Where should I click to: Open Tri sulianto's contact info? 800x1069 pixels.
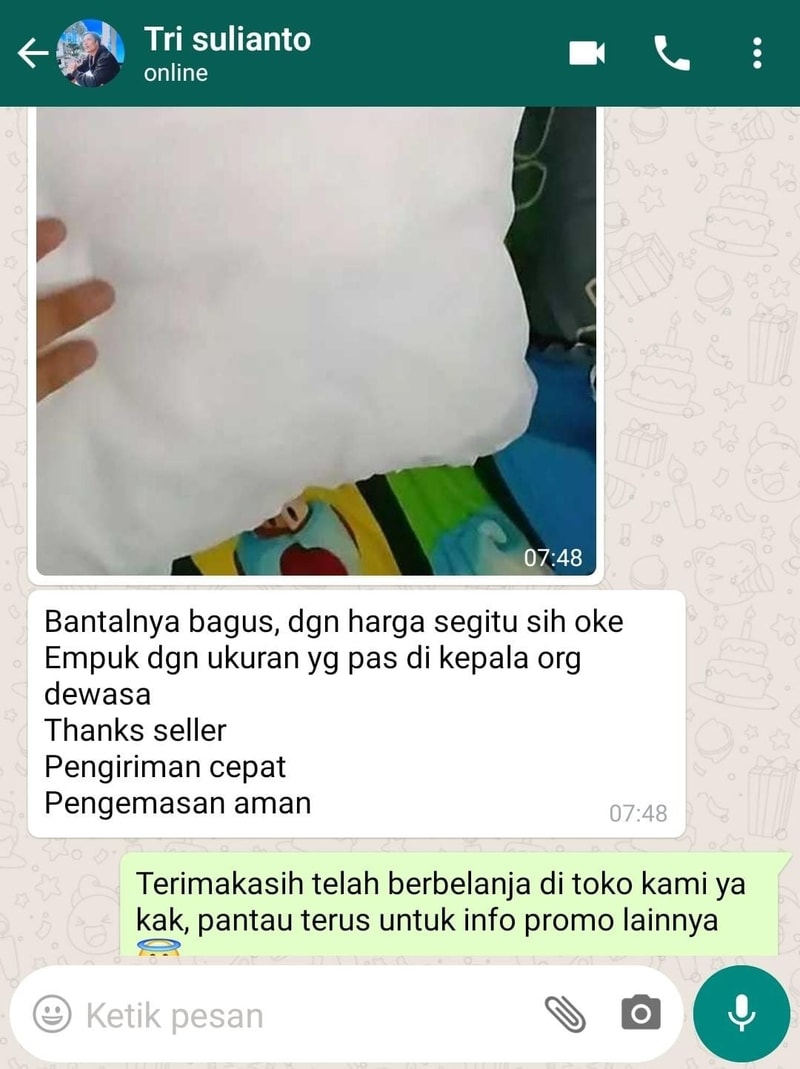click(227, 53)
